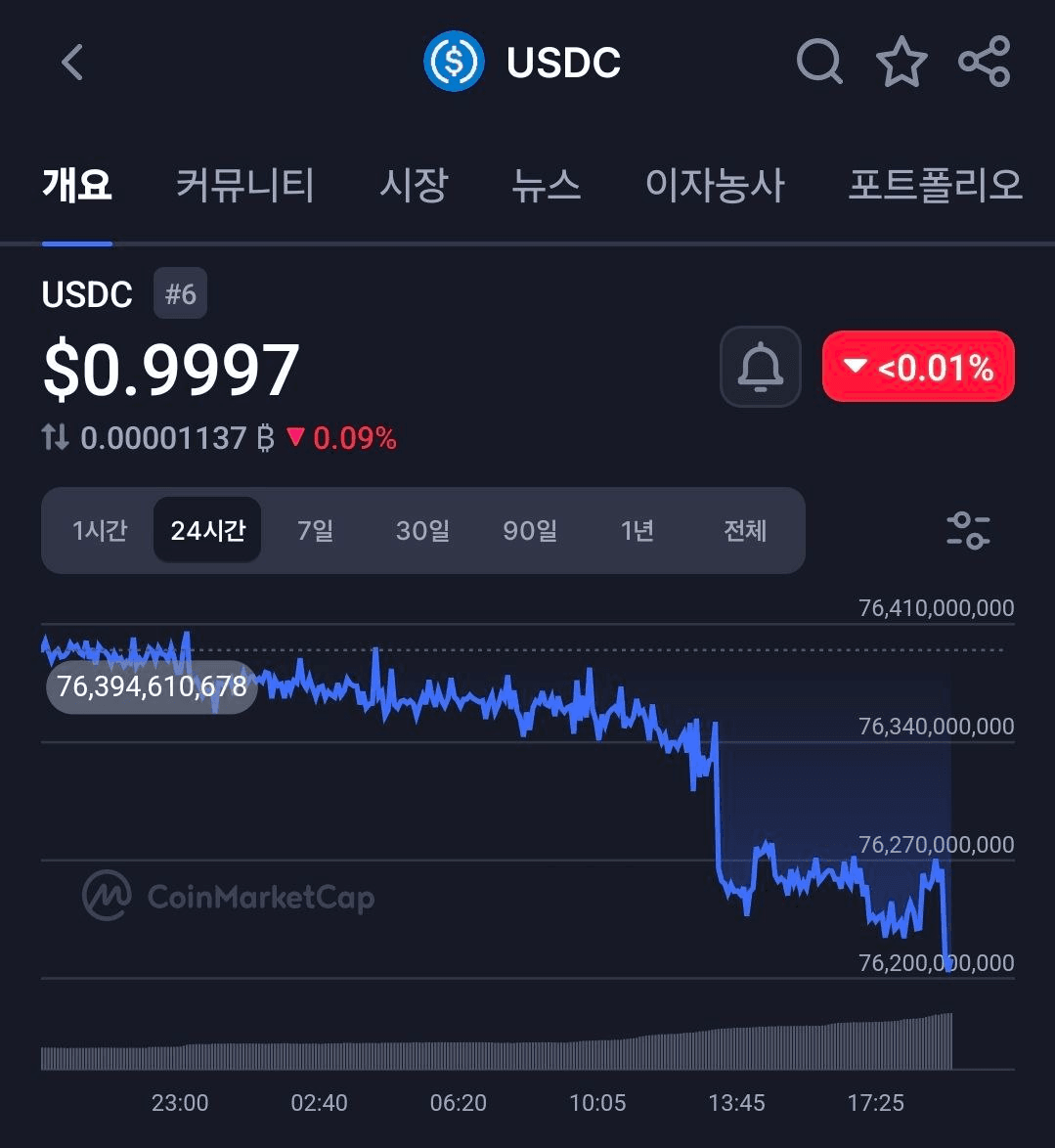Switch chart range to 전체
The width and height of the screenshot is (1055, 1148).
745,531
